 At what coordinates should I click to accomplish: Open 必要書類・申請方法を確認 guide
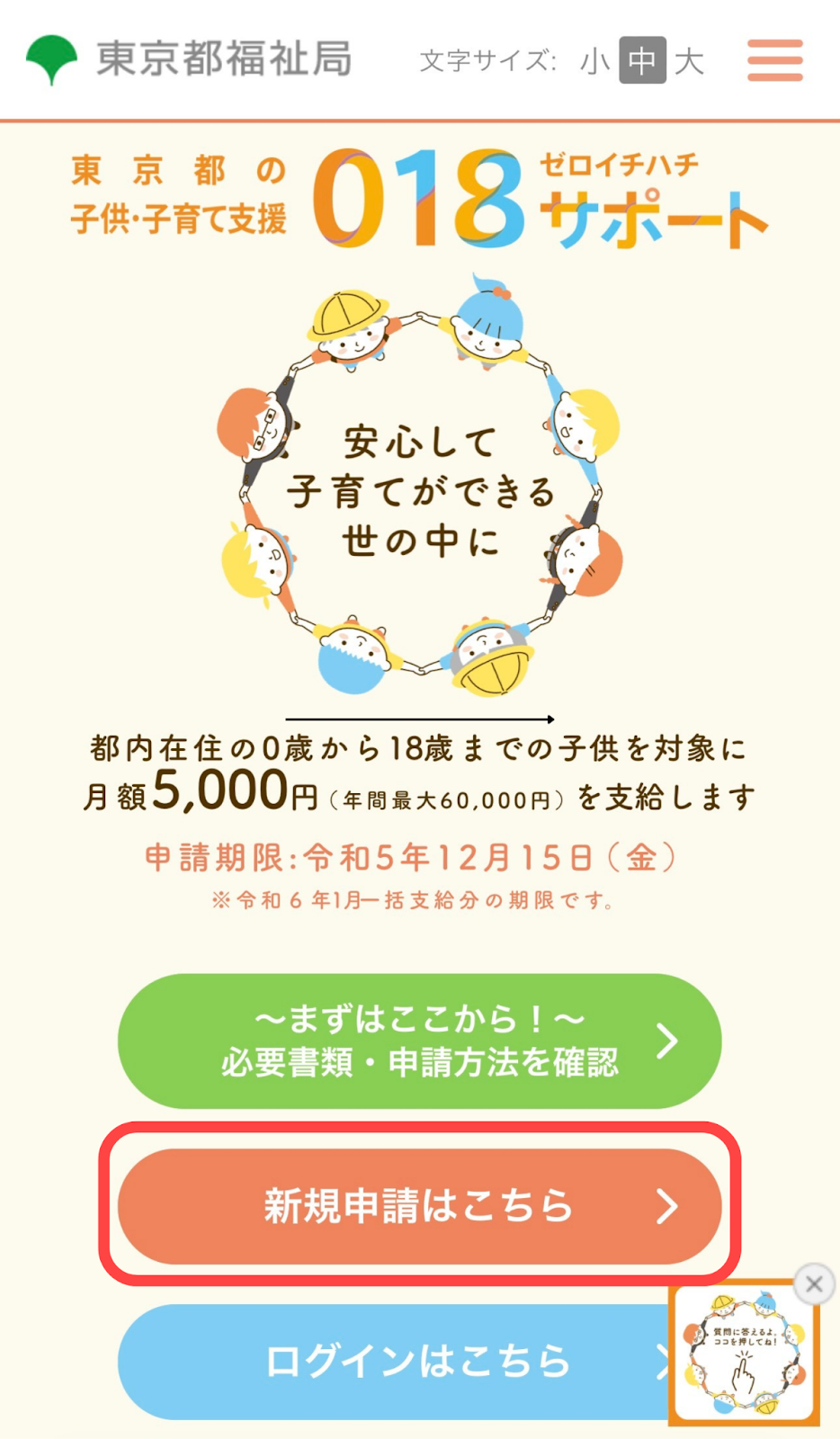click(419, 1041)
